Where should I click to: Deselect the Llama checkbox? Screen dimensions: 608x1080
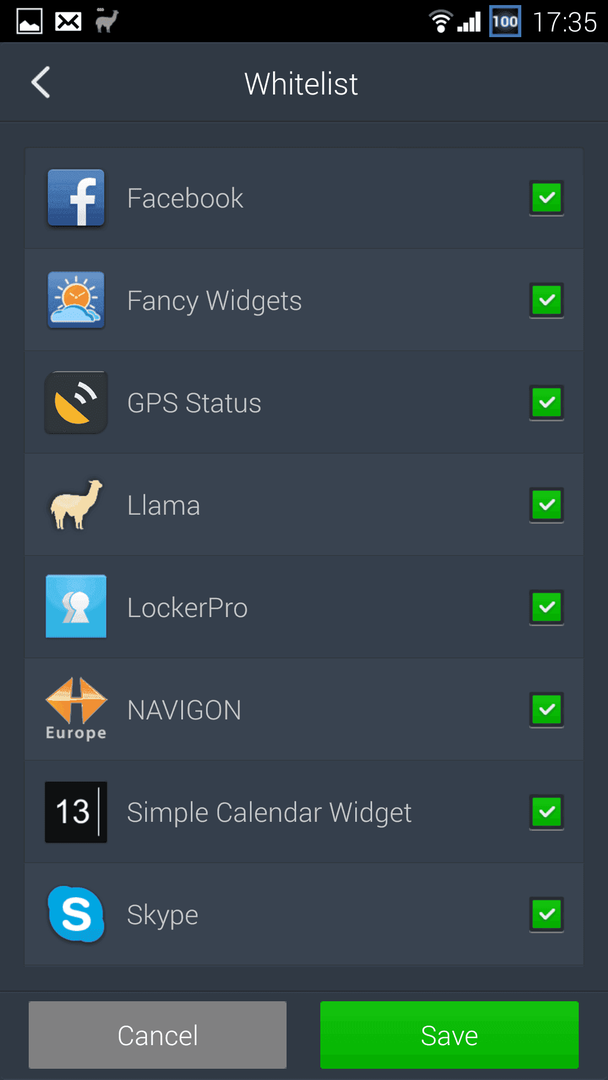point(547,506)
